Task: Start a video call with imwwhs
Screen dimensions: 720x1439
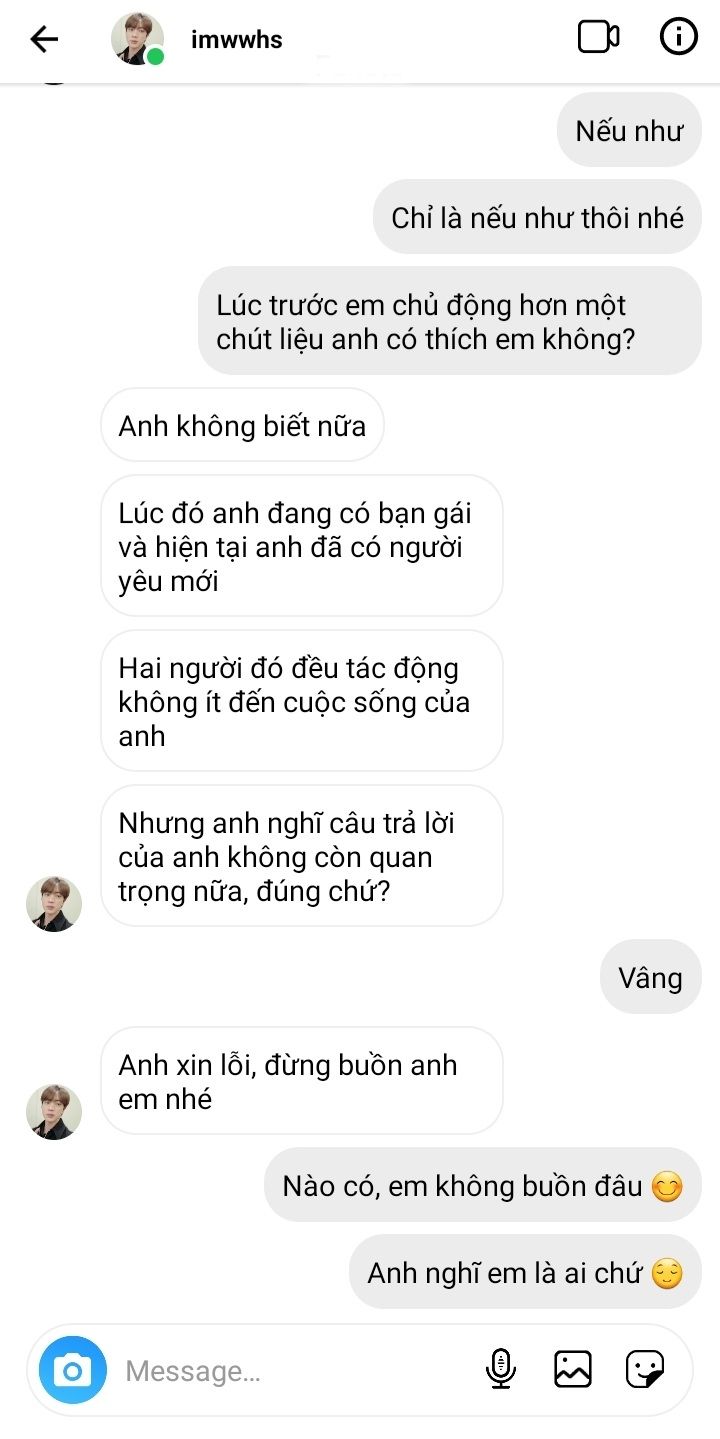Action: (598, 38)
